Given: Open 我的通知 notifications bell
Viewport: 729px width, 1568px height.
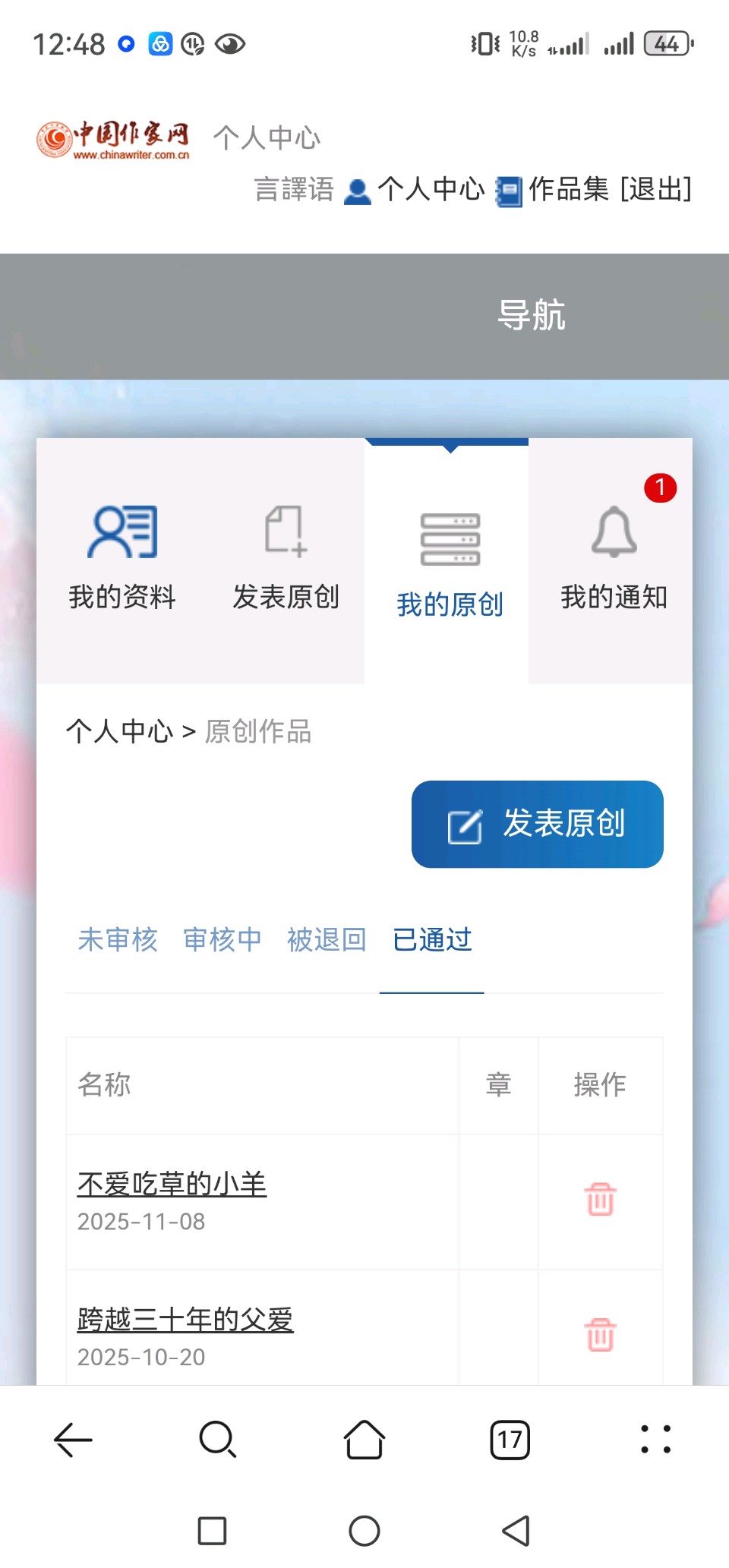Looking at the screenshot, I should tap(614, 560).
